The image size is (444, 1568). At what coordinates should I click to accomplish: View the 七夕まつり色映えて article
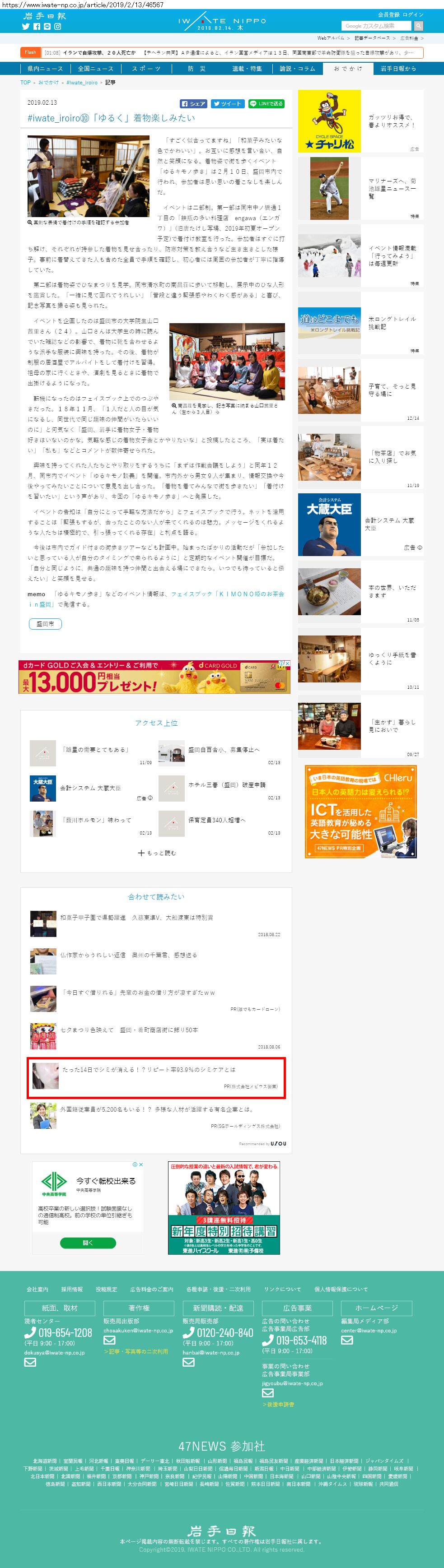tap(129, 1030)
